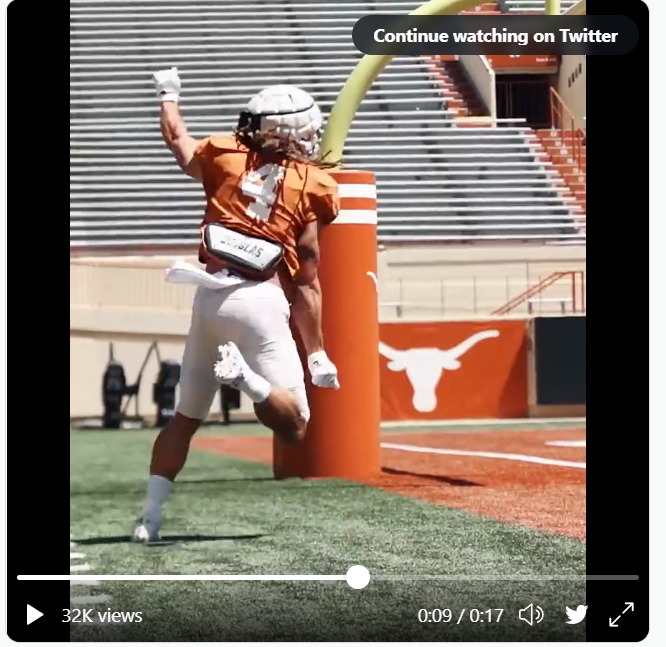666x647 pixels.
Task: Toggle the video sound
Action: click(x=531, y=614)
